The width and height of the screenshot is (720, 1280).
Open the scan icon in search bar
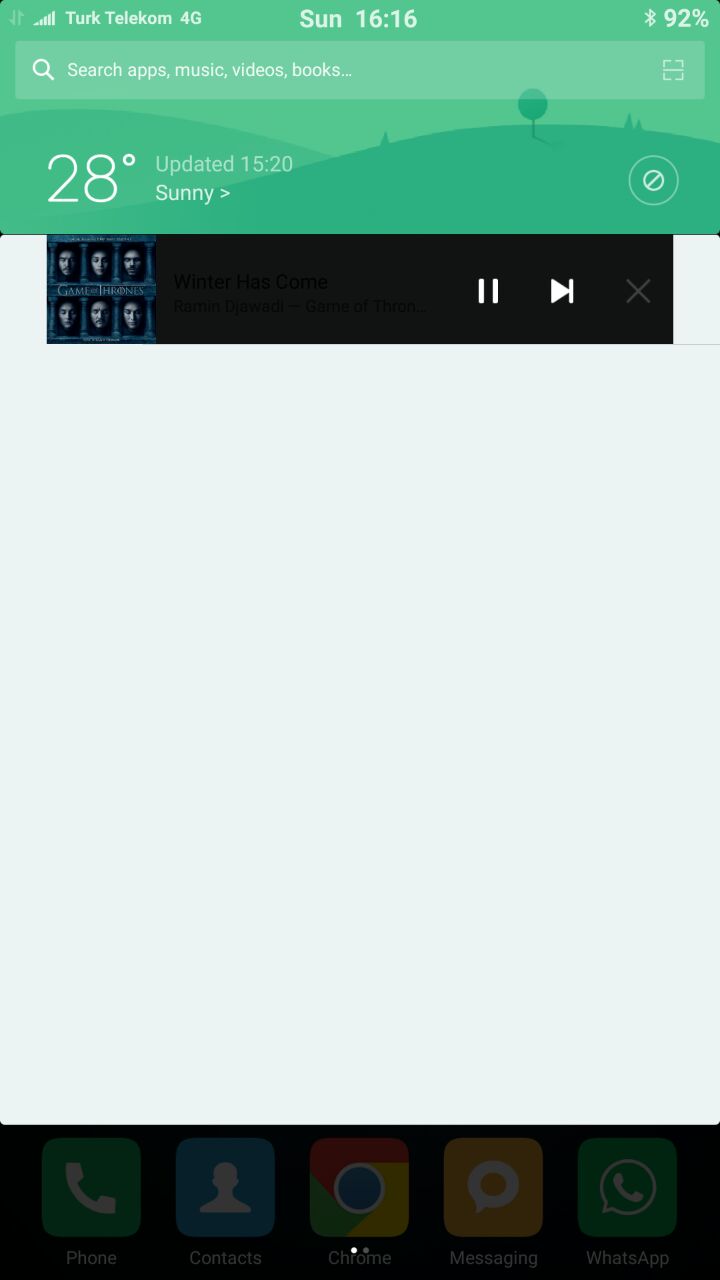pos(673,70)
